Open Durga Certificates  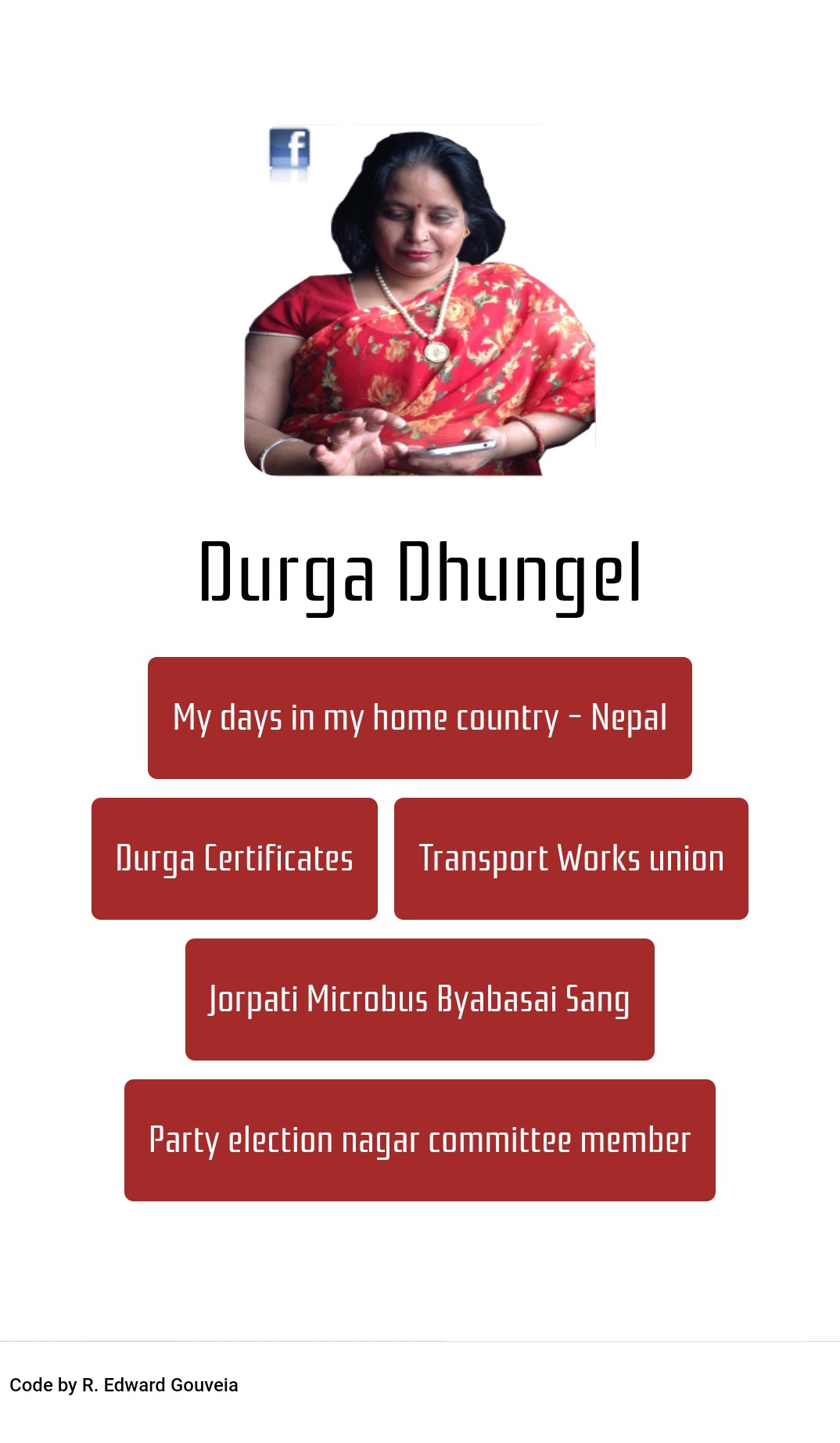pyautogui.click(x=234, y=858)
